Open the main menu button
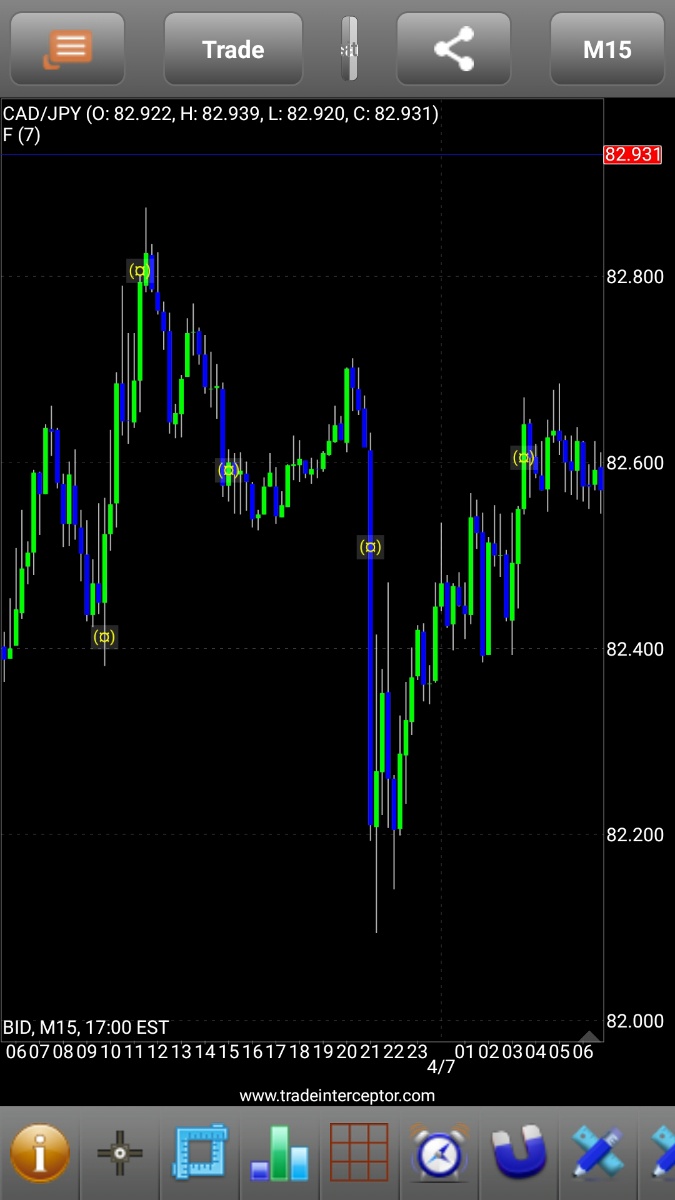This screenshot has height=1200, width=675. tap(68, 49)
